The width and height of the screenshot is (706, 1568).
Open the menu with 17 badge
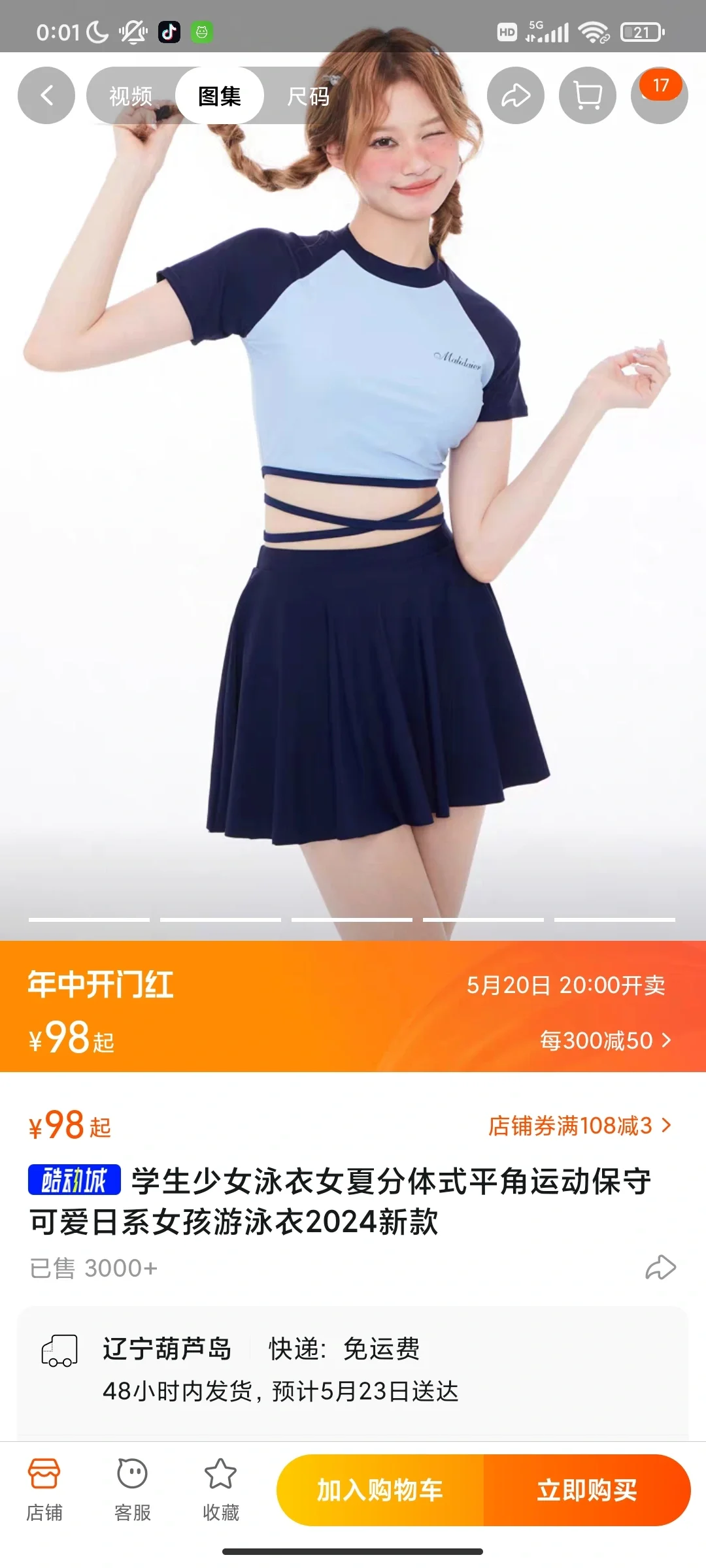point(660,95)
